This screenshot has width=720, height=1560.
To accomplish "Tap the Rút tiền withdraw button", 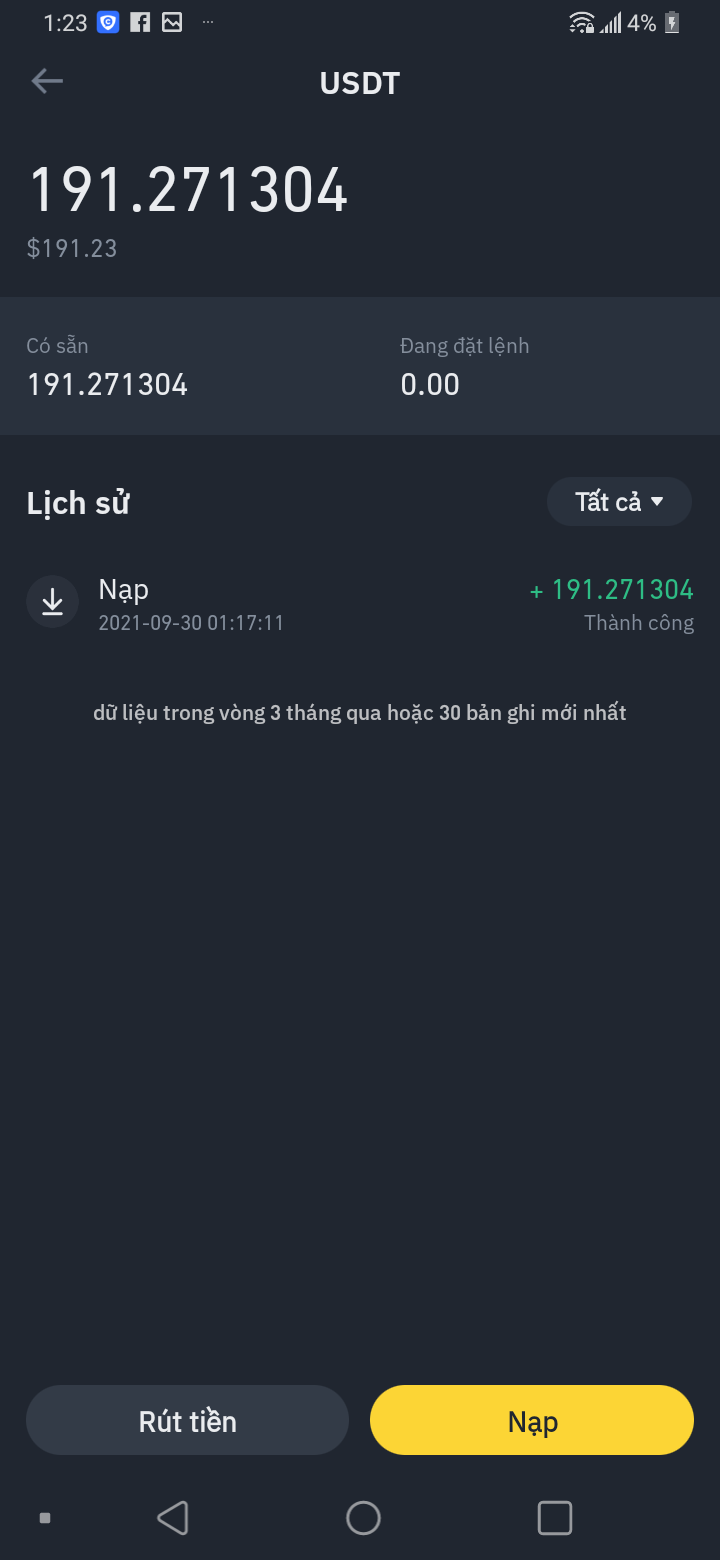I will pyautogui.click(x=187, y=1420).
